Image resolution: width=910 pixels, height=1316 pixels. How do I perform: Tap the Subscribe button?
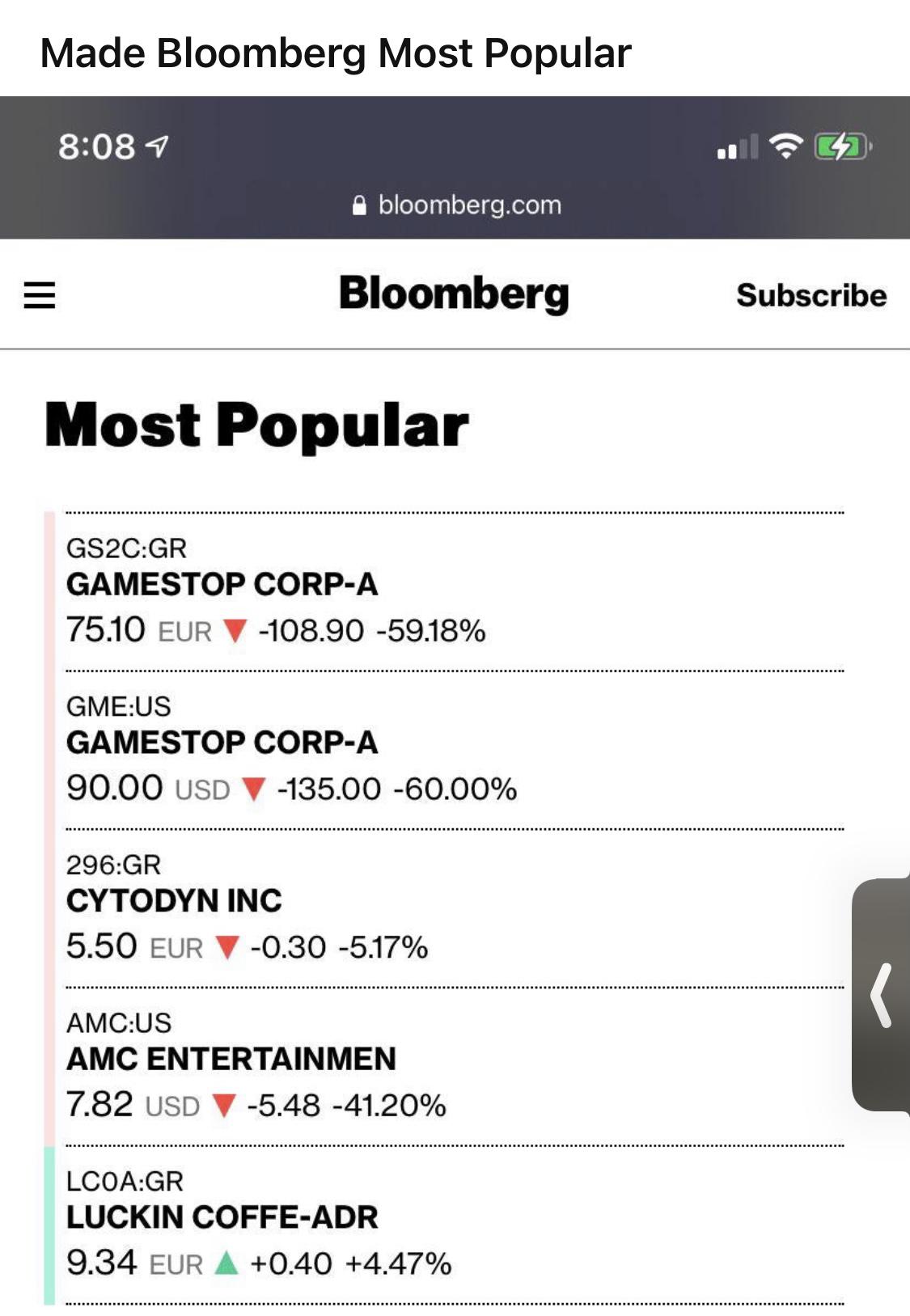click(811, 295)
